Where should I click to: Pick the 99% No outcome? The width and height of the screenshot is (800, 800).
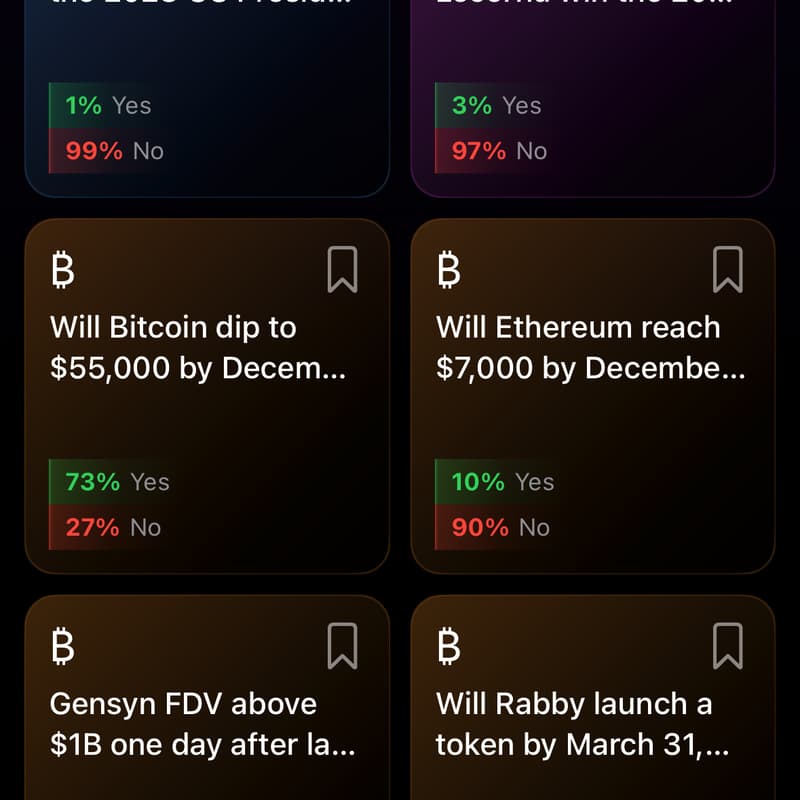pos(114,151)
